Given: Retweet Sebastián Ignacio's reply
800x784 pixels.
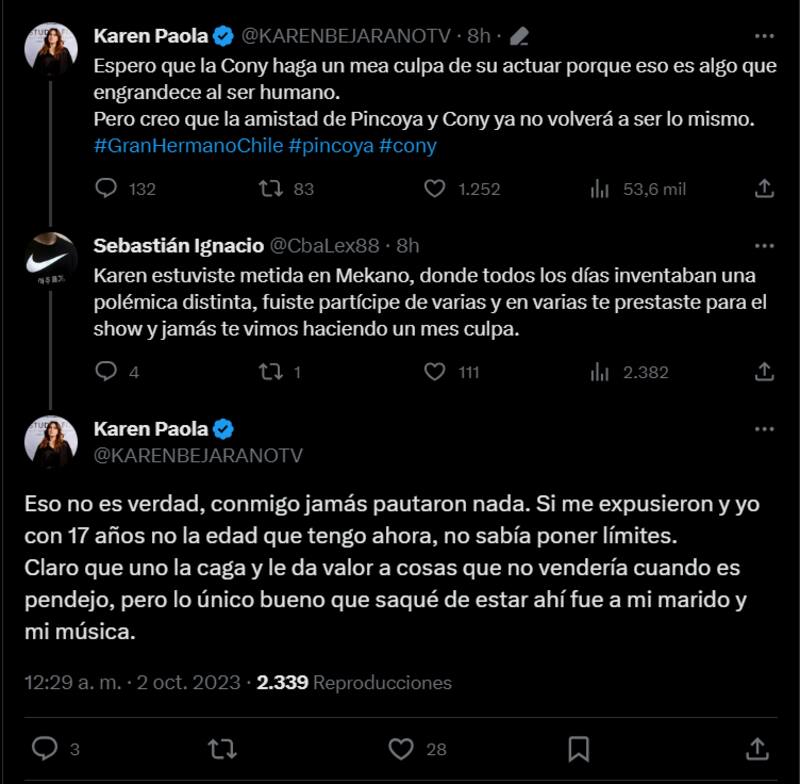Looking at the screenshot, I should [x=270, y=372].
